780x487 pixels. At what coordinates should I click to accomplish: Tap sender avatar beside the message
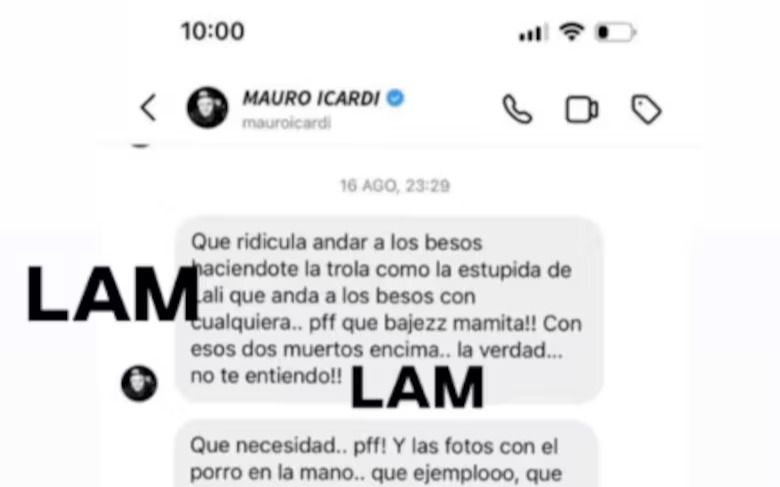click(139, 383)
